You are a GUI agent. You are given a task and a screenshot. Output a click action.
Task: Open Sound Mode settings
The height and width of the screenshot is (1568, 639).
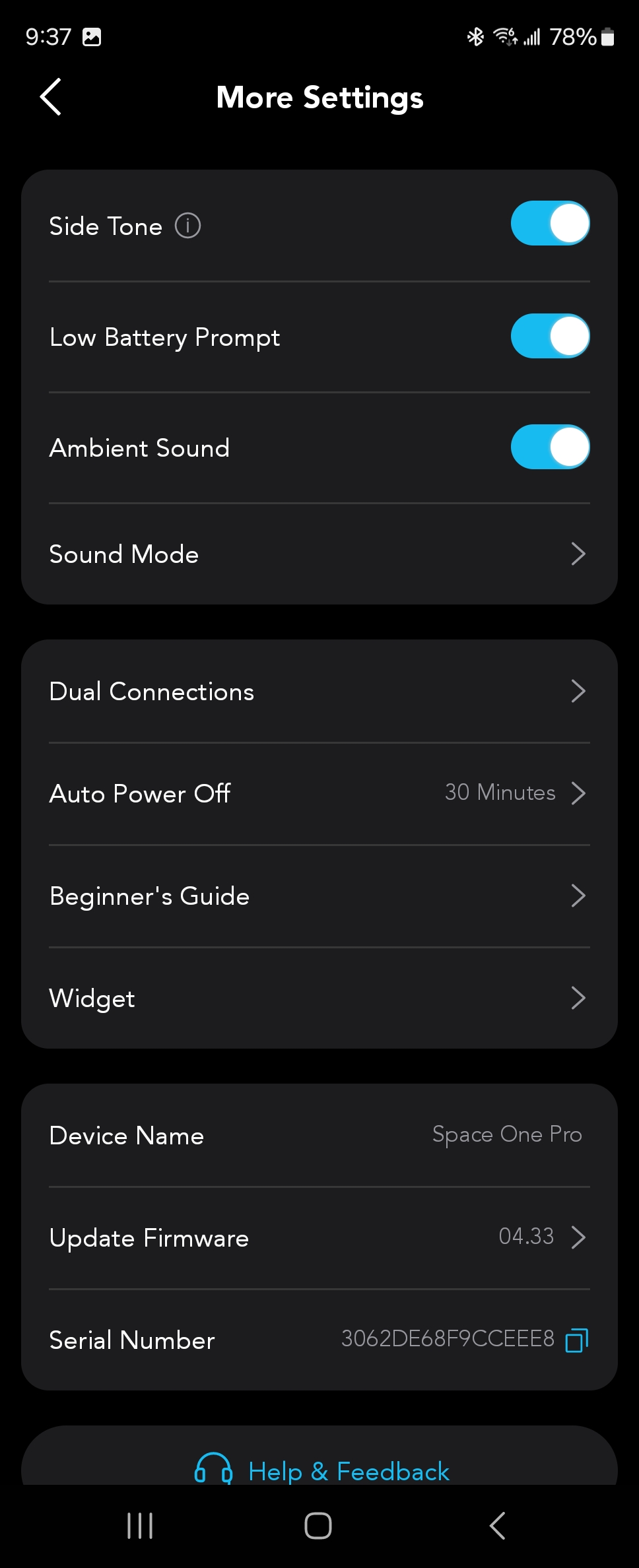pos(319,554)
